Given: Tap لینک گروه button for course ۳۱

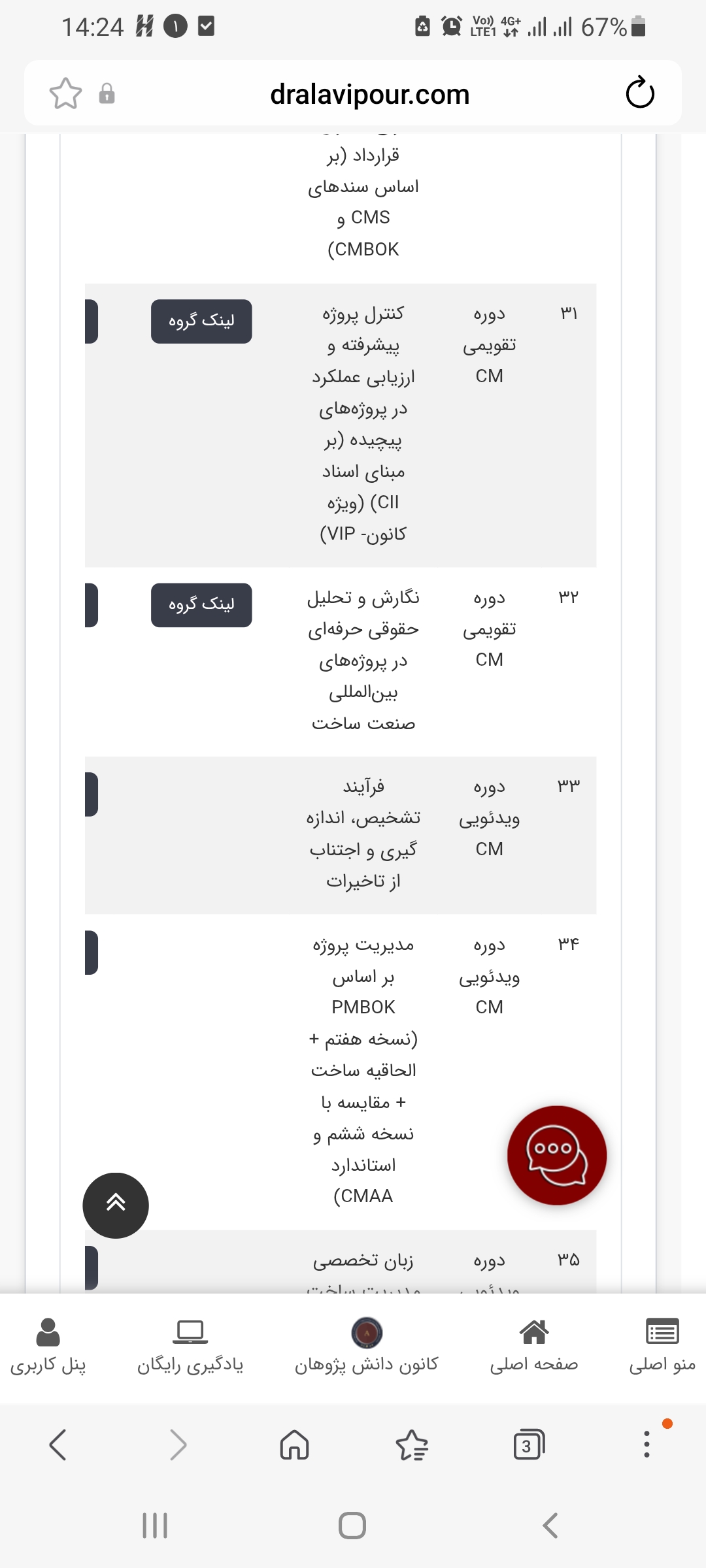Looking at the screenshot, I should (201, 321).
